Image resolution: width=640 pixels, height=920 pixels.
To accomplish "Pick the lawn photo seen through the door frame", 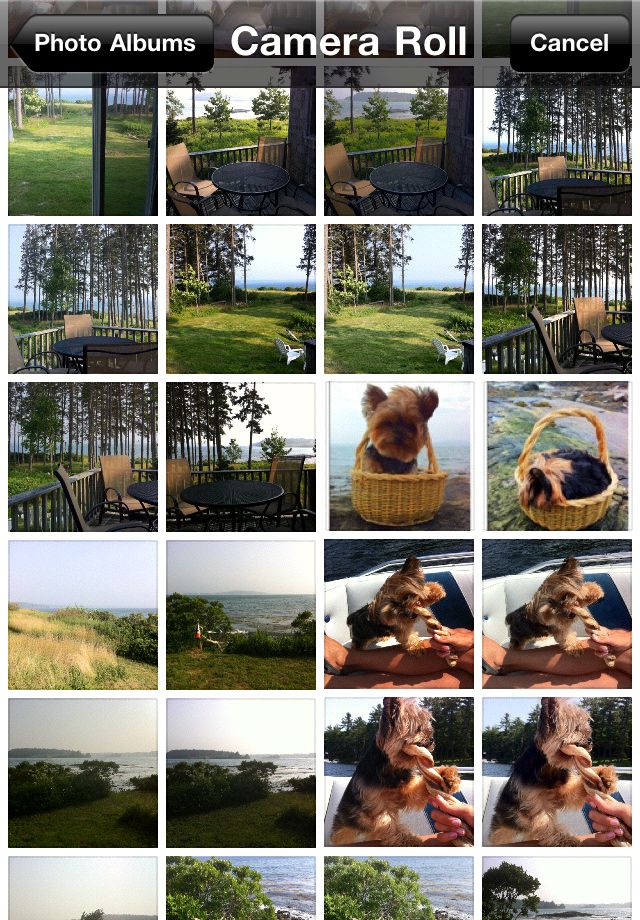I will tap(83, 142).
